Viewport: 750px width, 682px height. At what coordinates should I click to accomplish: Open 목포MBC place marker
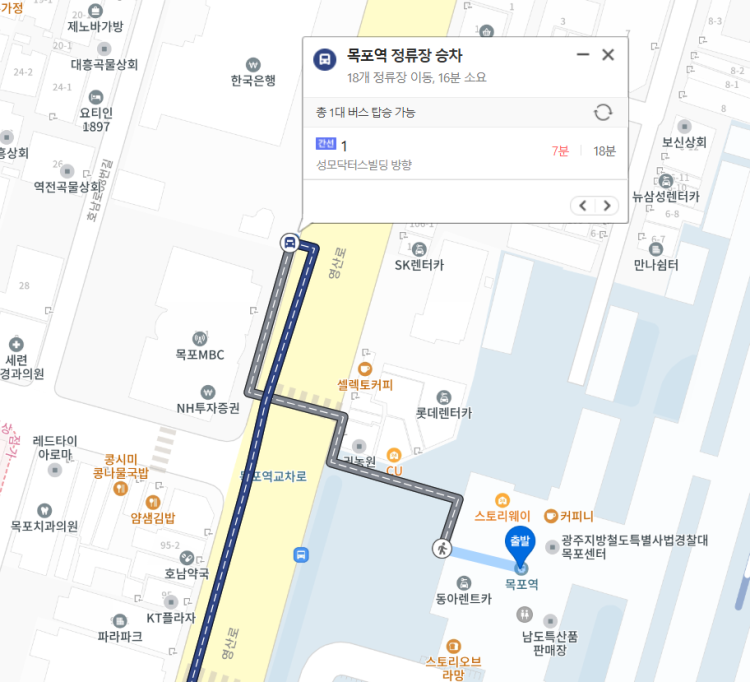[x=199, y=338]
